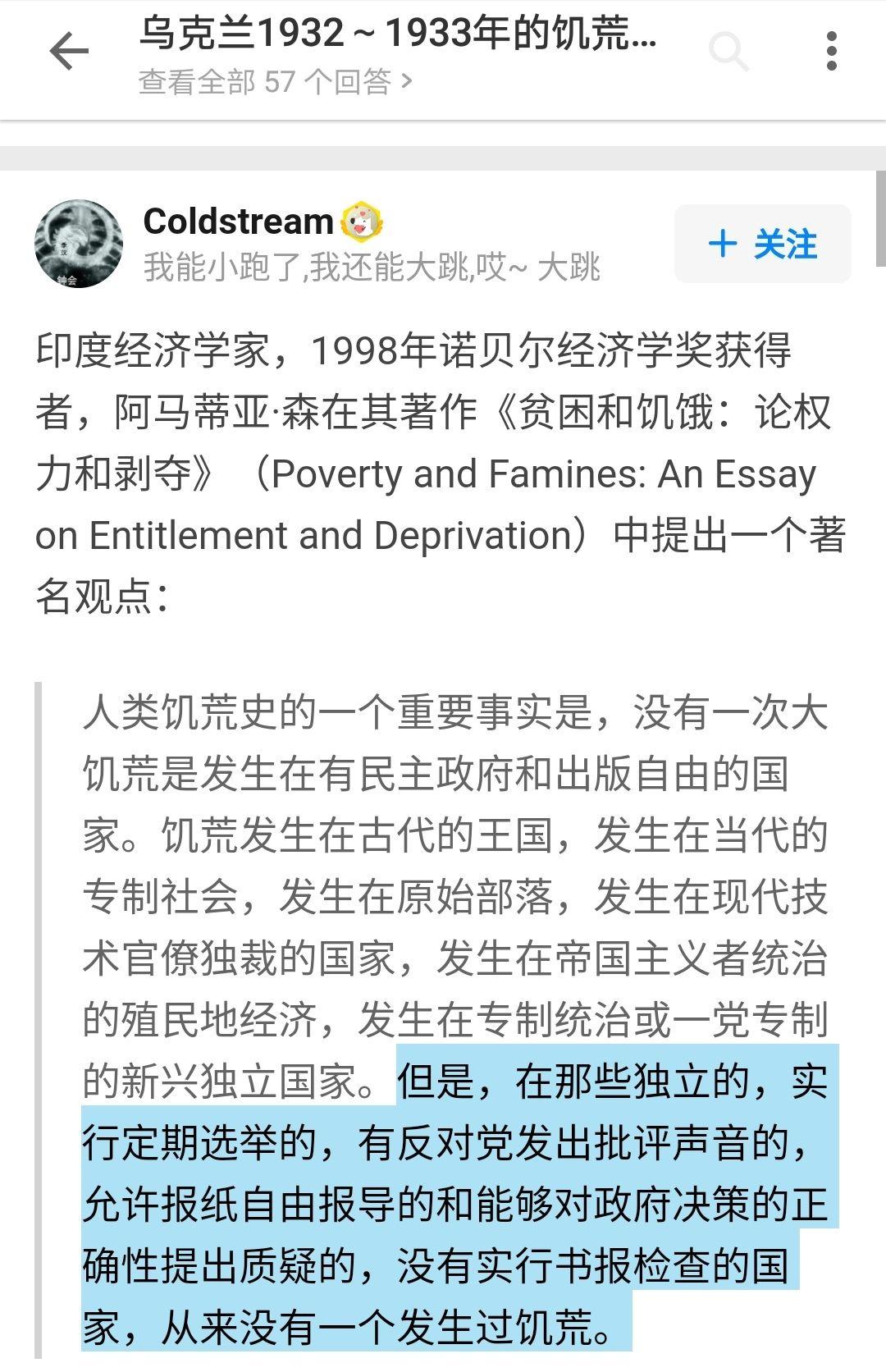886x1372 pixels.
Task: Go back using the arrow icon
Action: [69, 53]
